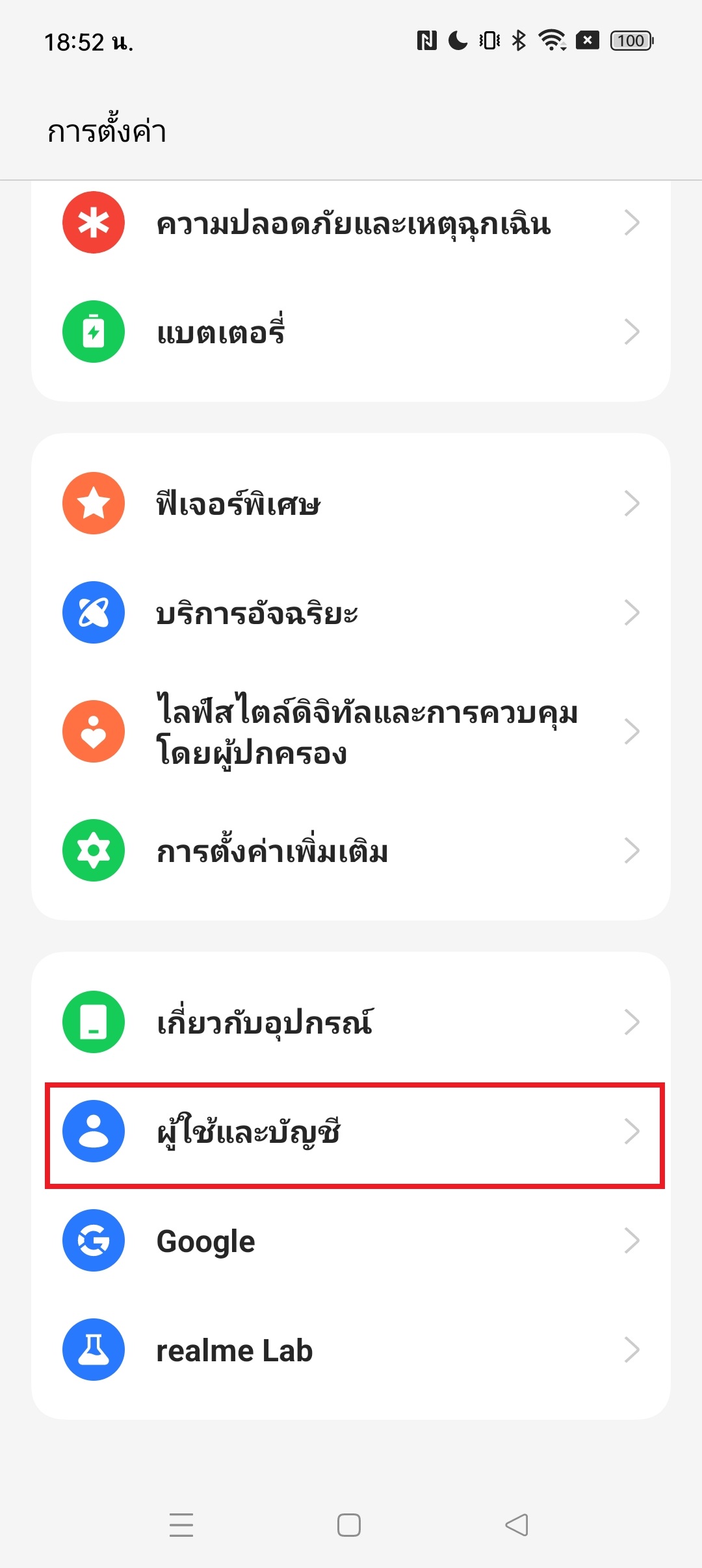The width and height of the screenshot is (702, 1568).
Task: Tap ผู้ใช้และบัญชี row
Action: click(351, 1132)
